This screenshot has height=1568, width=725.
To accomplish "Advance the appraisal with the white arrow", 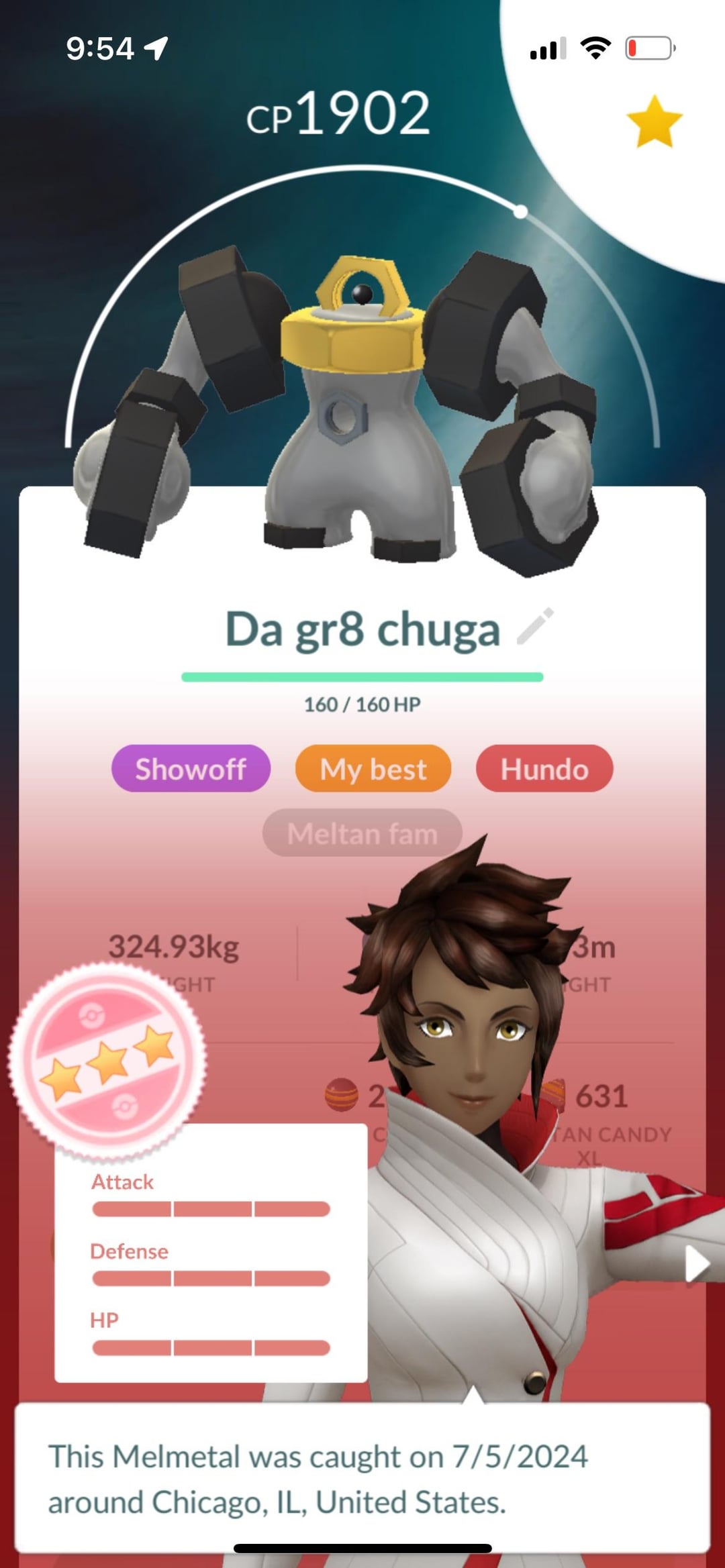I will tap(697, 1265).
